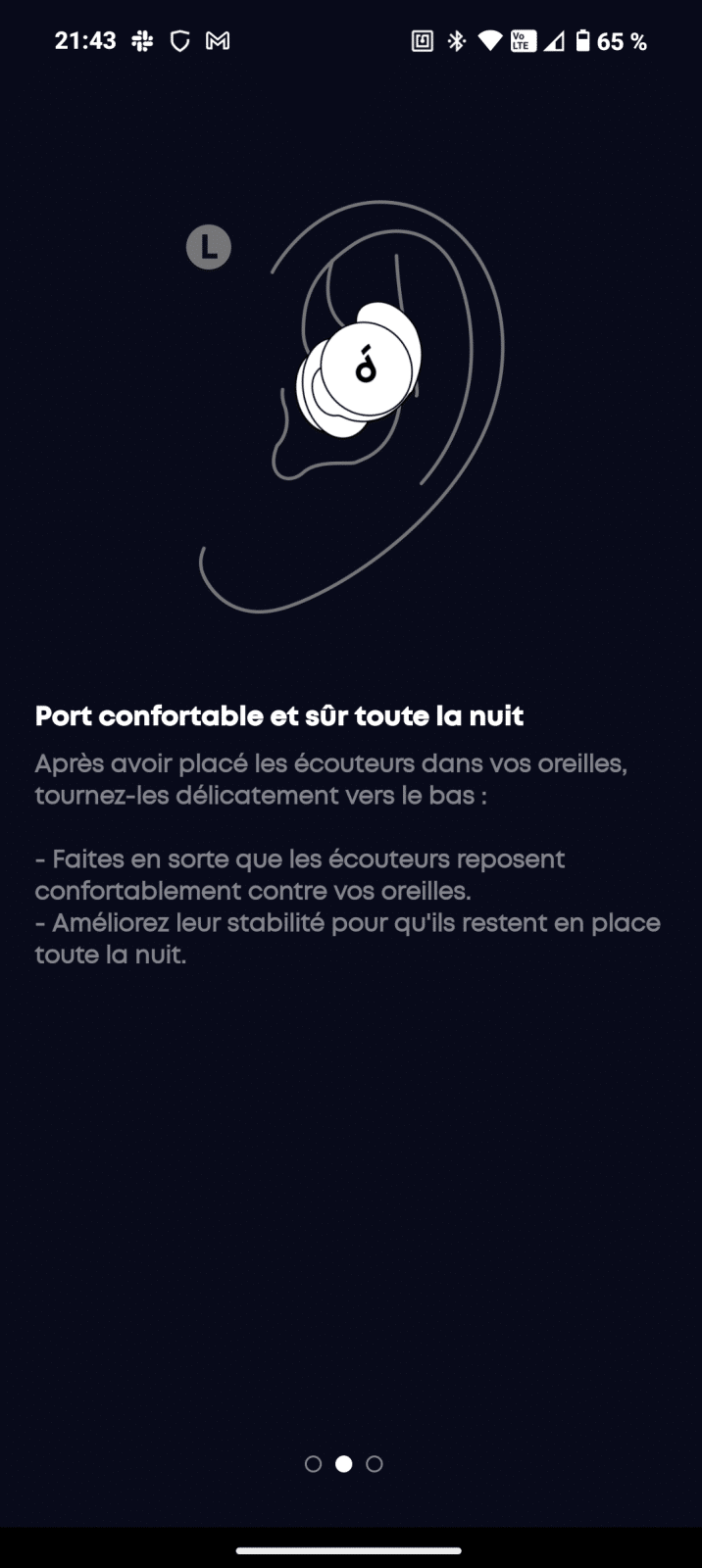Image resolution: width=702 pixels, height=1568 pixels.
Task: Go to the first onboarding page dot
Action: tap(313, 1463)
